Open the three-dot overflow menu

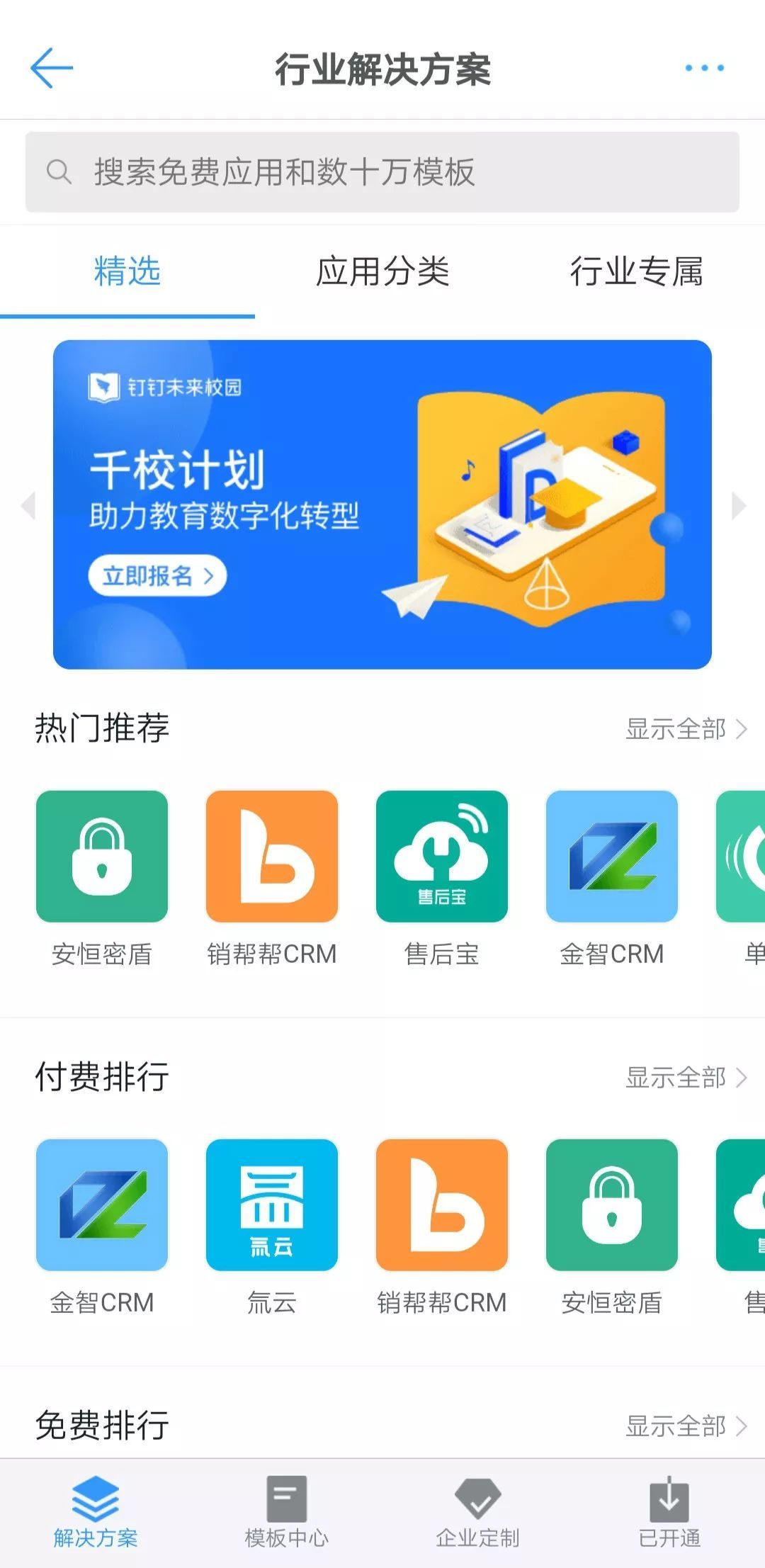click(704, 68)
